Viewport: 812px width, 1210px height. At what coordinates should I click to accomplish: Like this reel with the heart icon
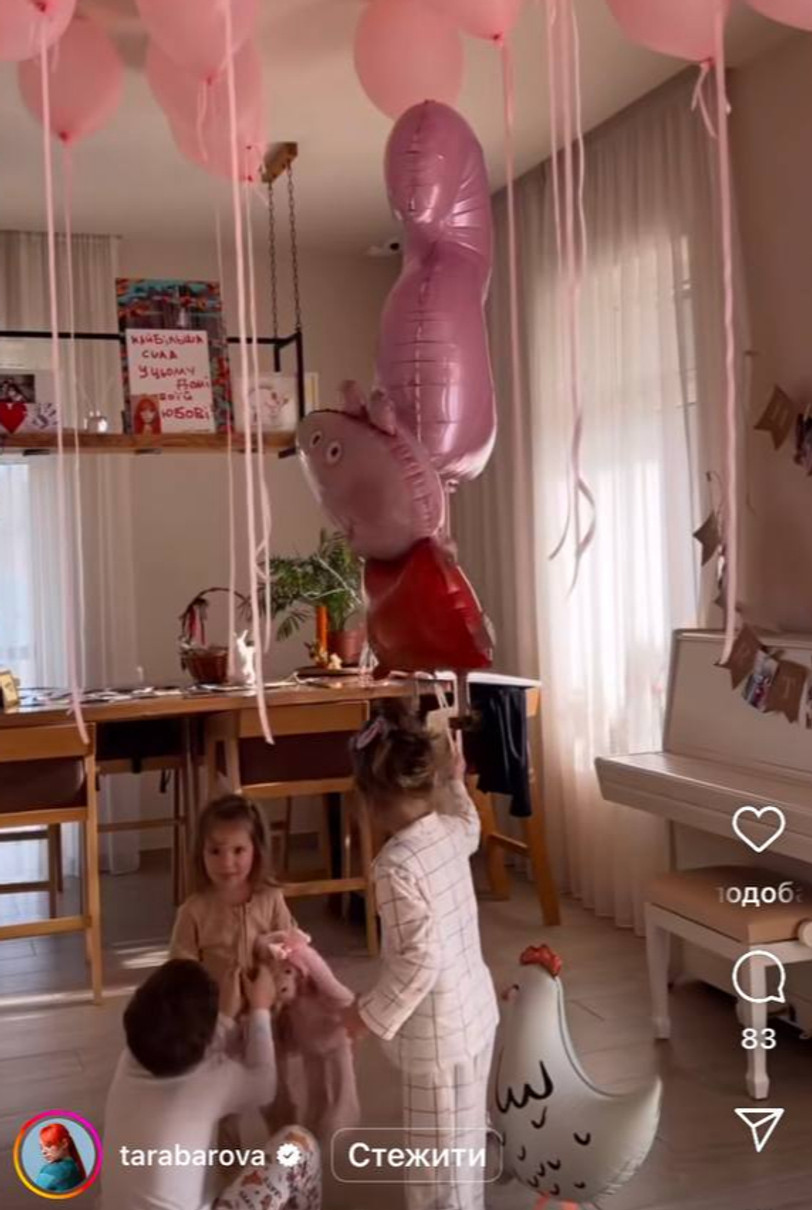tap(758, 829)
